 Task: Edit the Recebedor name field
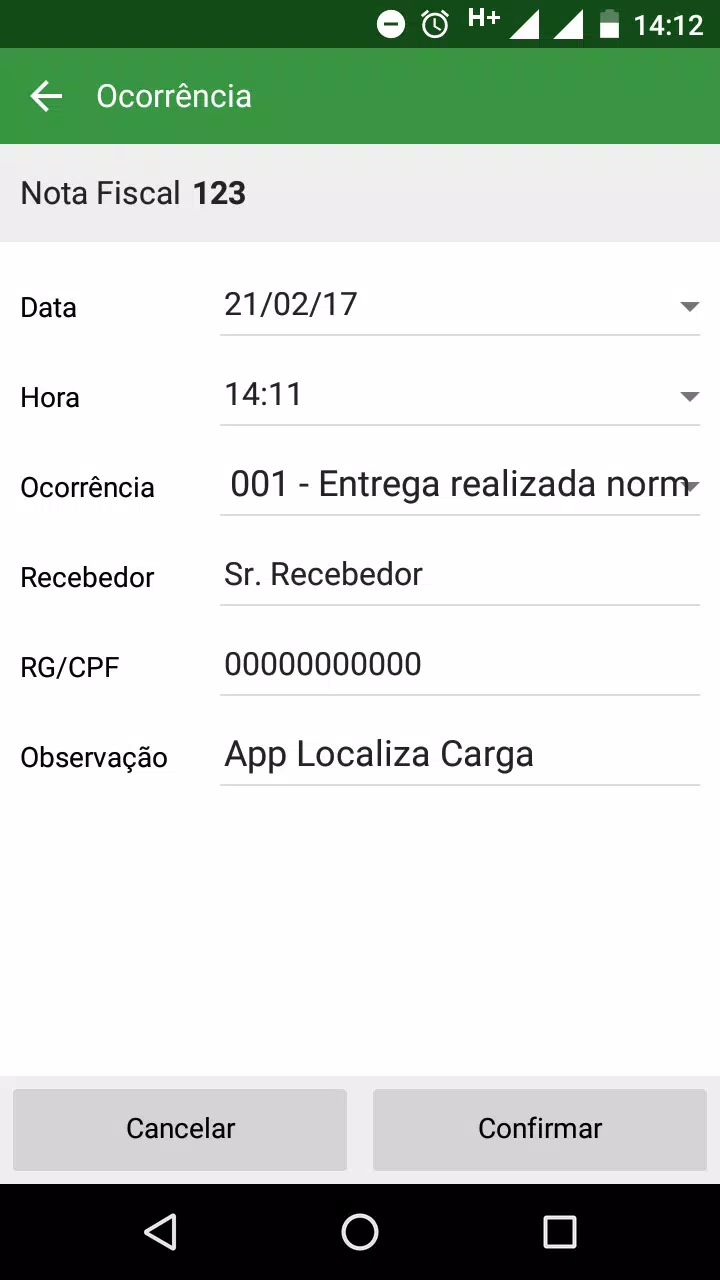tap(460, 575)
